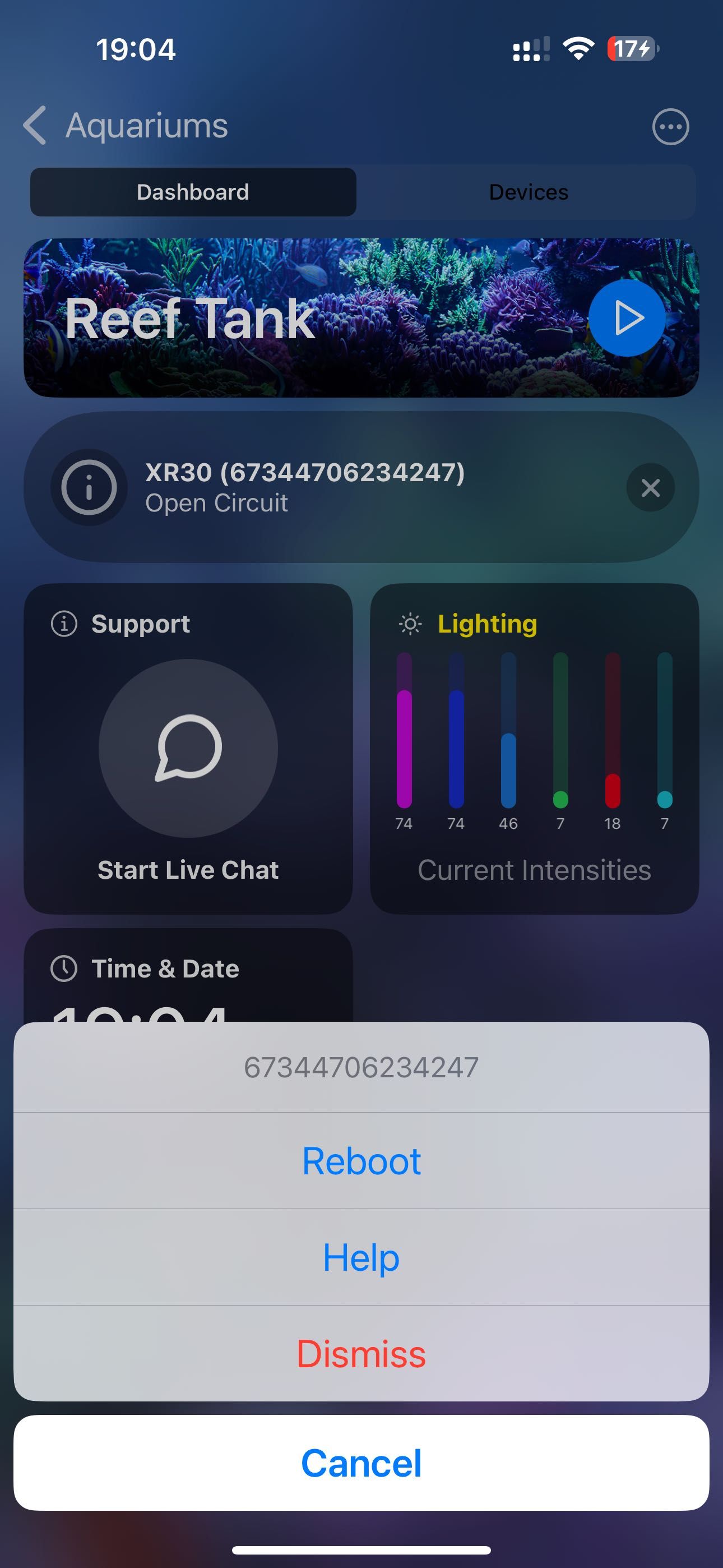723x1568 pixels.
Task: Tap the red Dismiss option
Action: [x=361, y=1353]
